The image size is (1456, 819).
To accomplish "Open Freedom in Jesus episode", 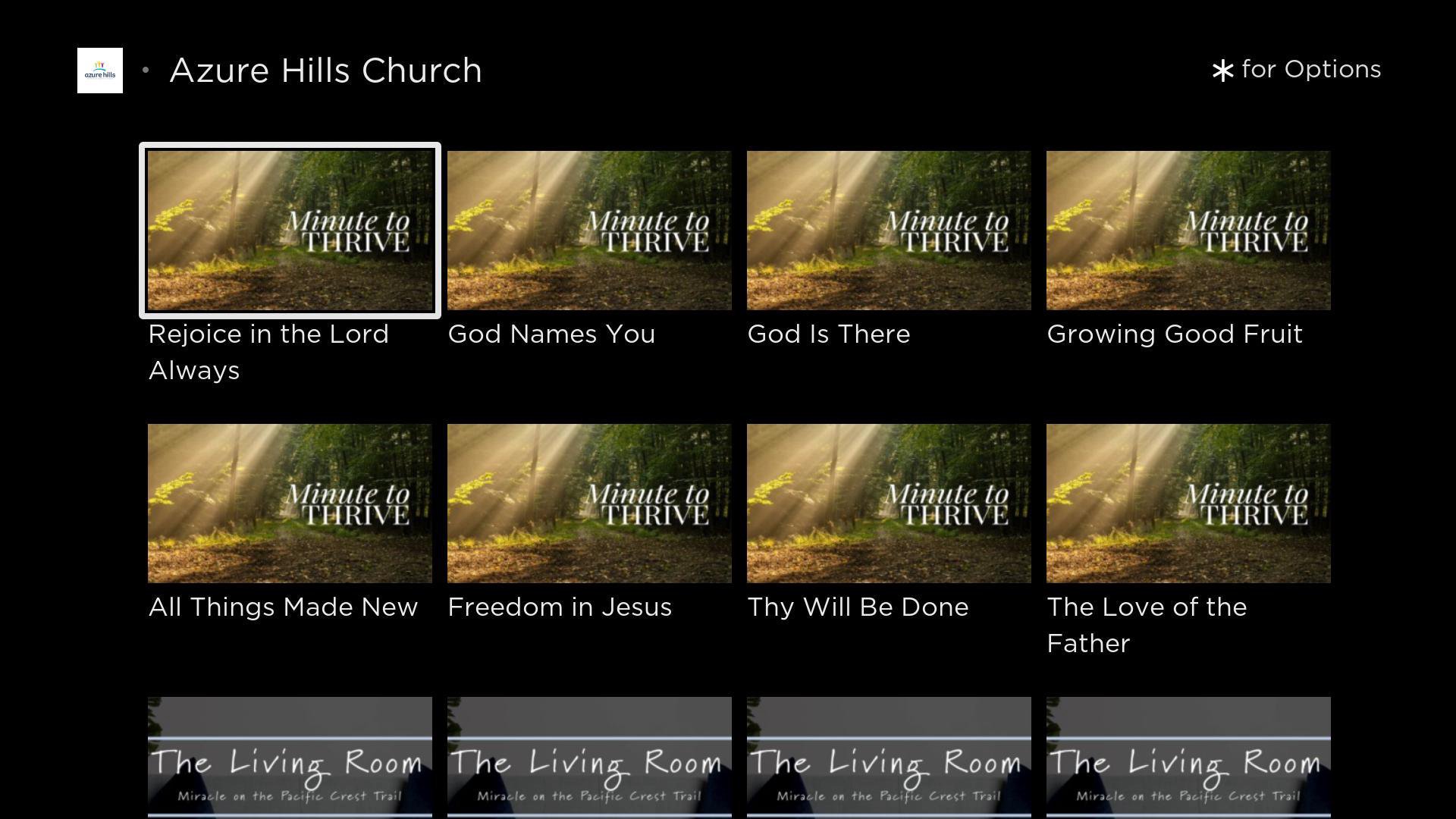I will click(x=589, y=504).
